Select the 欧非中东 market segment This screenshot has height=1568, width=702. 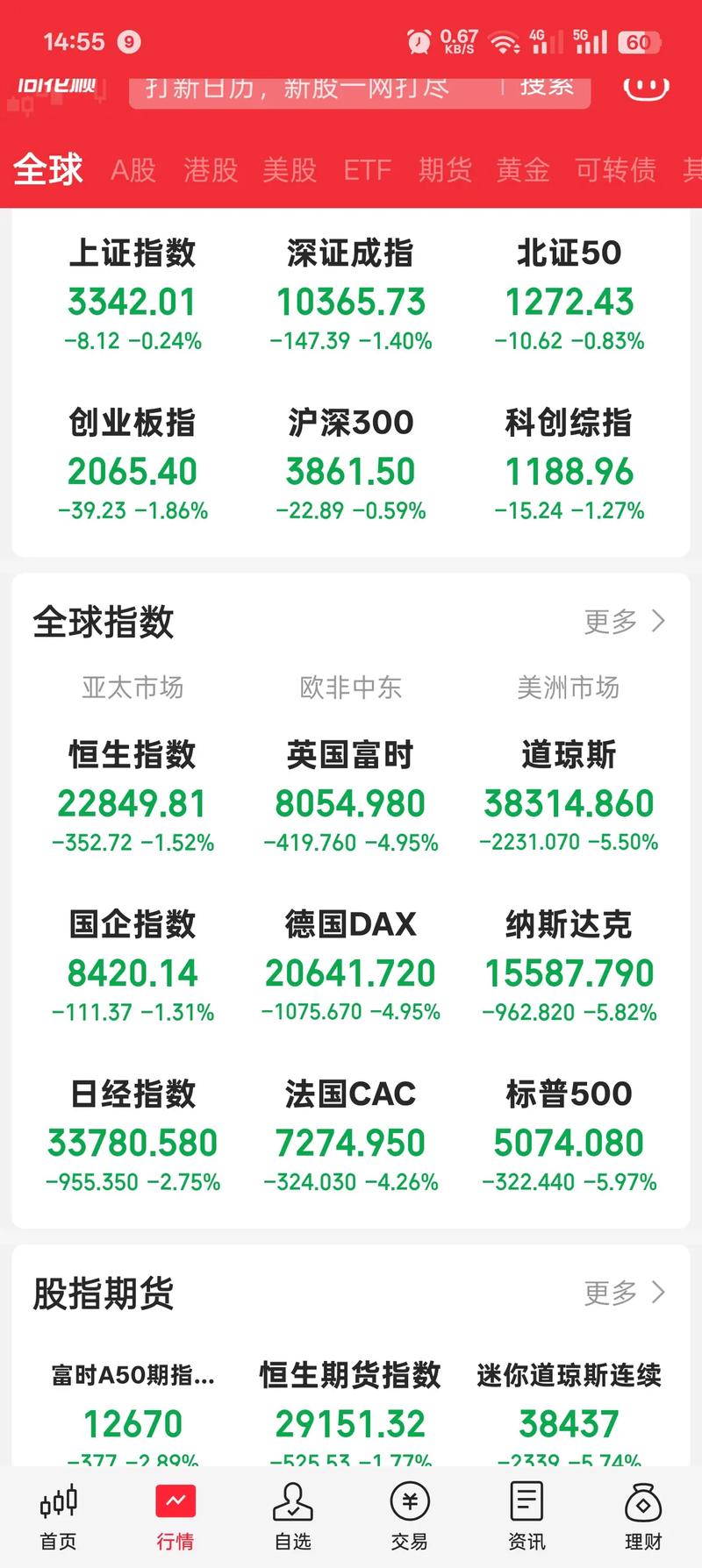pyautogui.click(x=351, y=688)
